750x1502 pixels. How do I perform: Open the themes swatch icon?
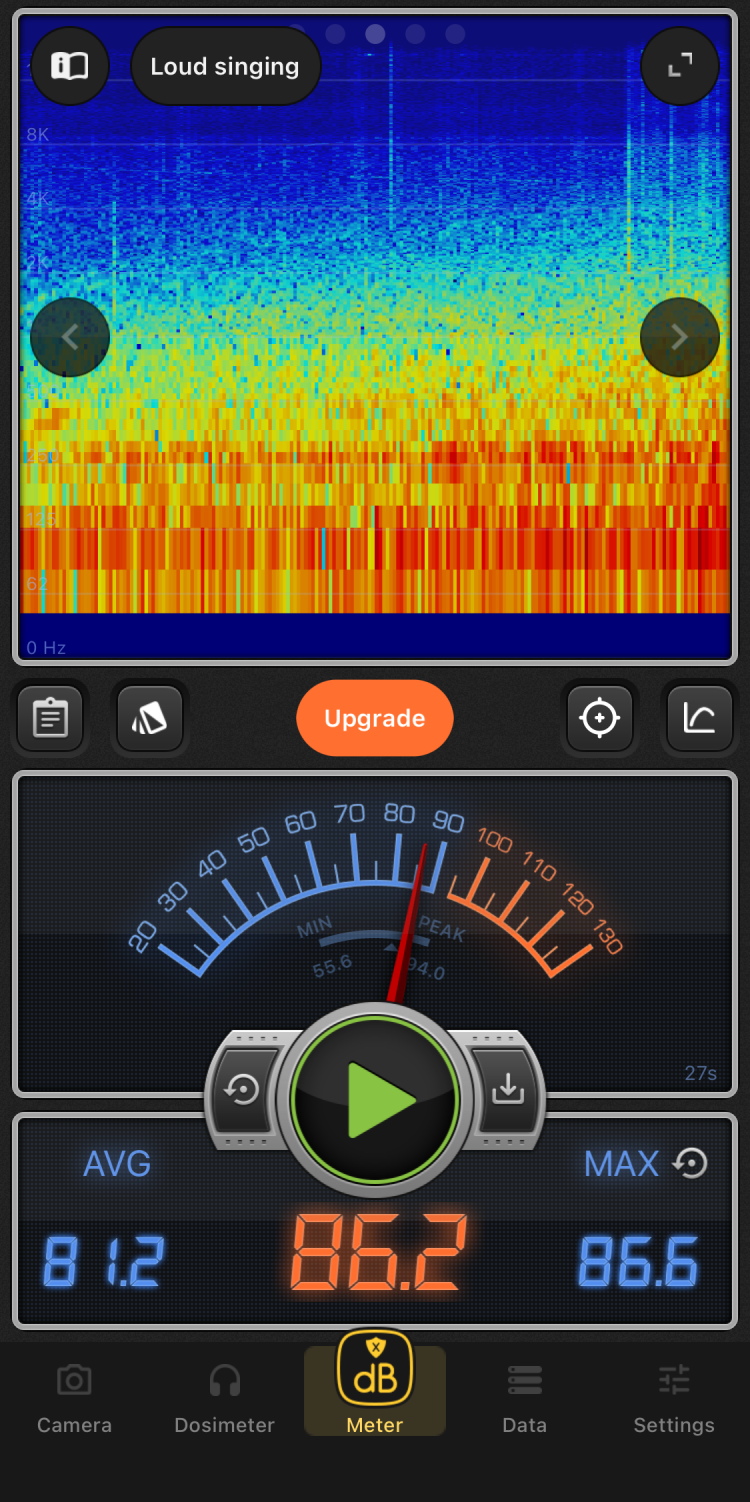click(150, 718)
